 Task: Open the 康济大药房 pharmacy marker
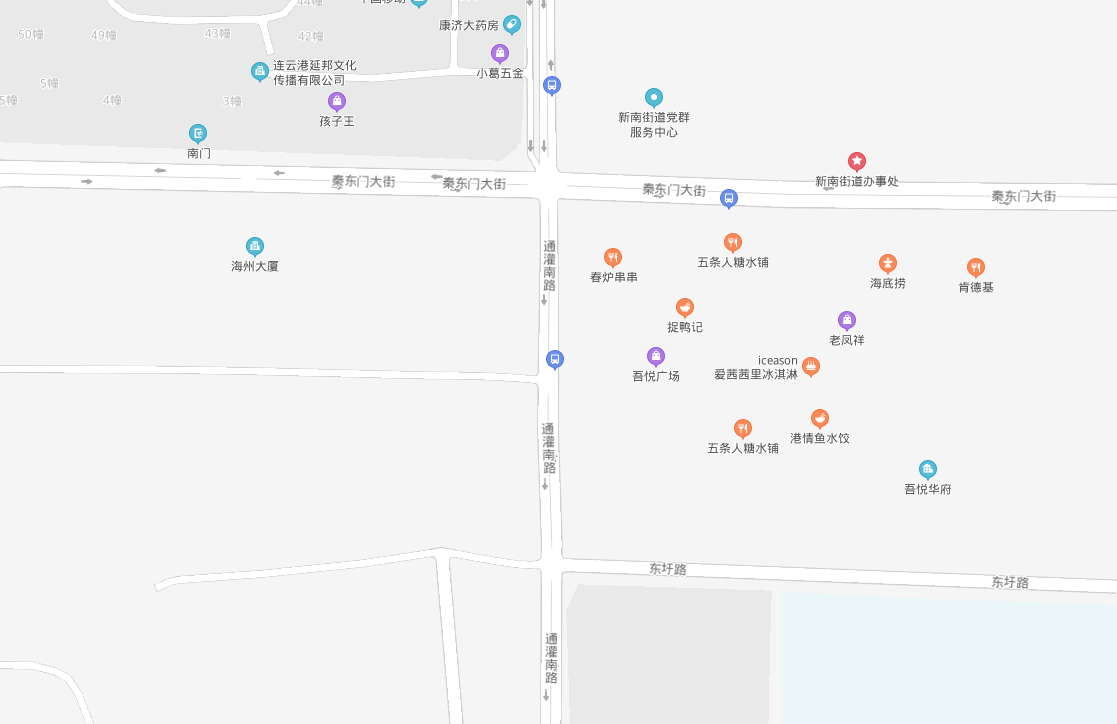point(511,24)
